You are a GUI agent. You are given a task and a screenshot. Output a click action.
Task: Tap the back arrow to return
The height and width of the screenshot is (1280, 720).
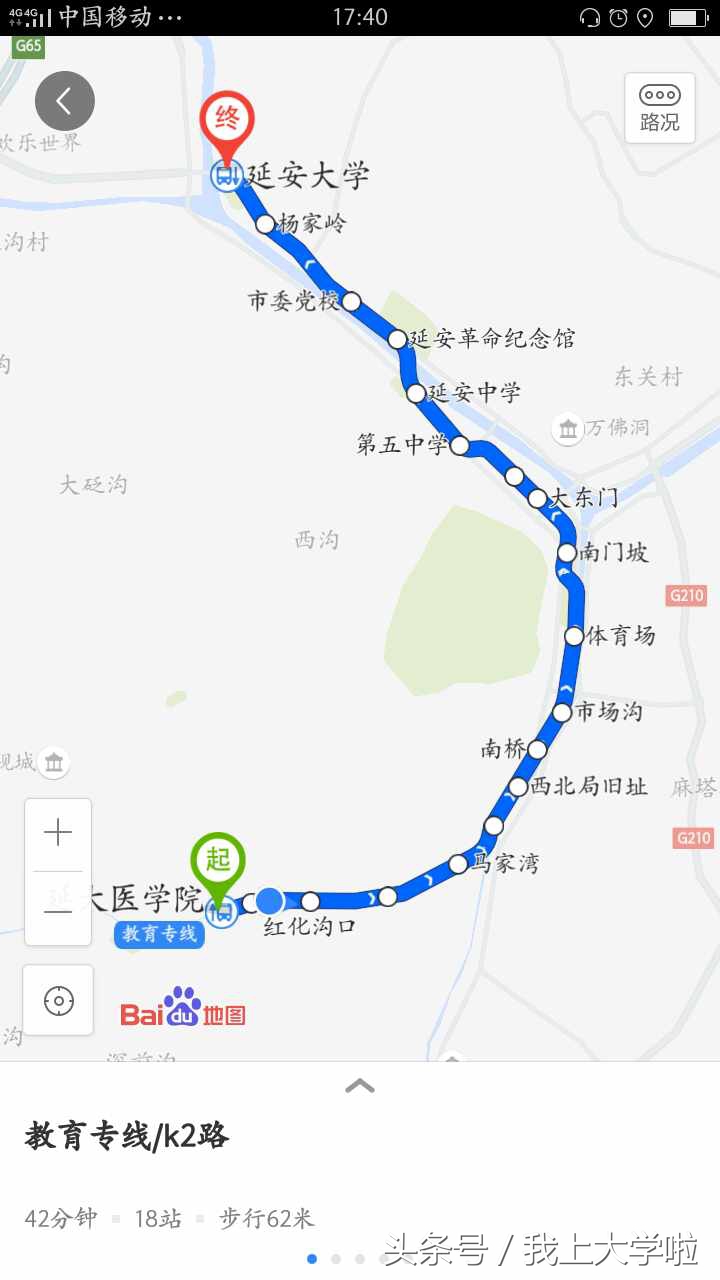click(64, 100)
